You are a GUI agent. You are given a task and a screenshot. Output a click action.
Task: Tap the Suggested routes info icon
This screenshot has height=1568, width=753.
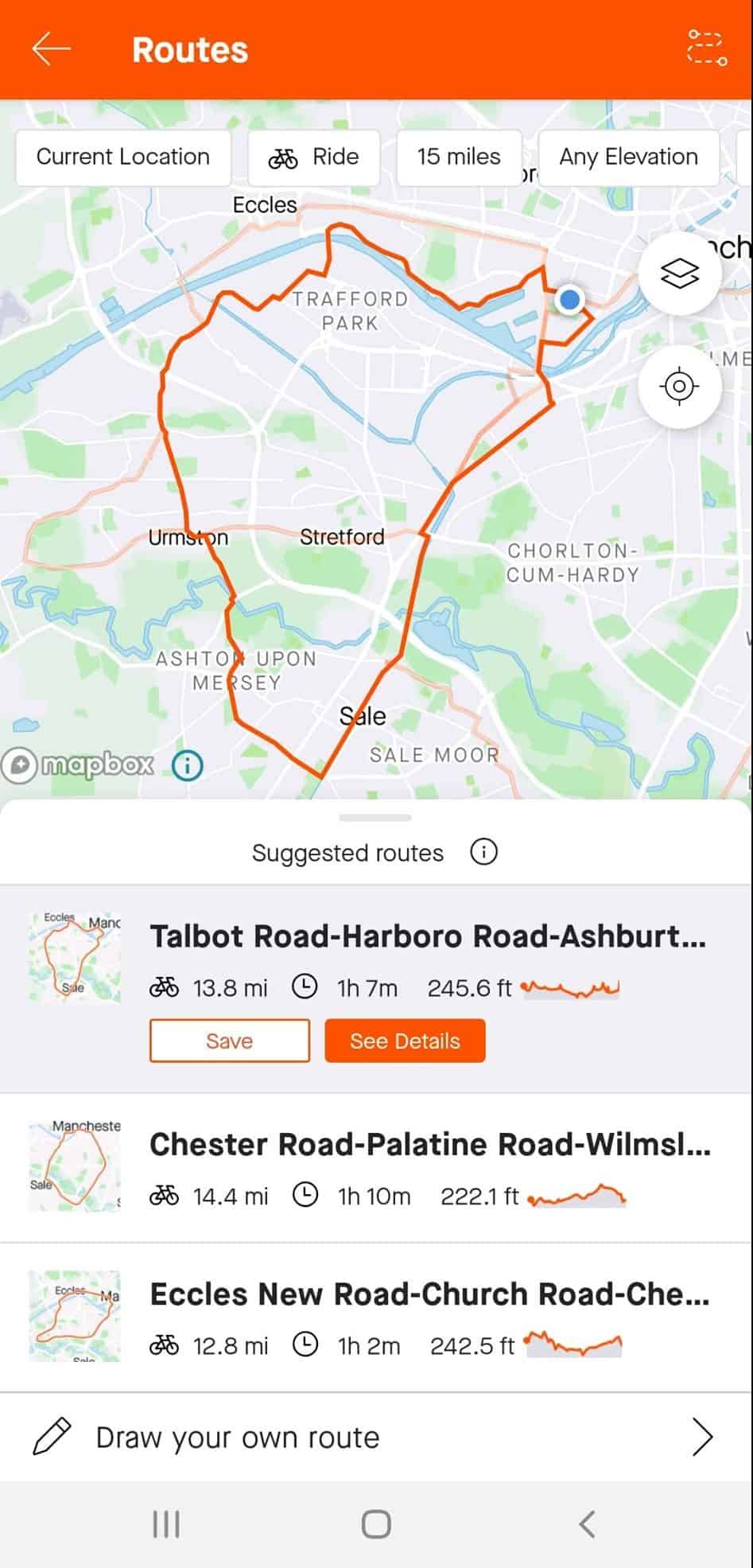pyautogui.click(x=483, y=851)
